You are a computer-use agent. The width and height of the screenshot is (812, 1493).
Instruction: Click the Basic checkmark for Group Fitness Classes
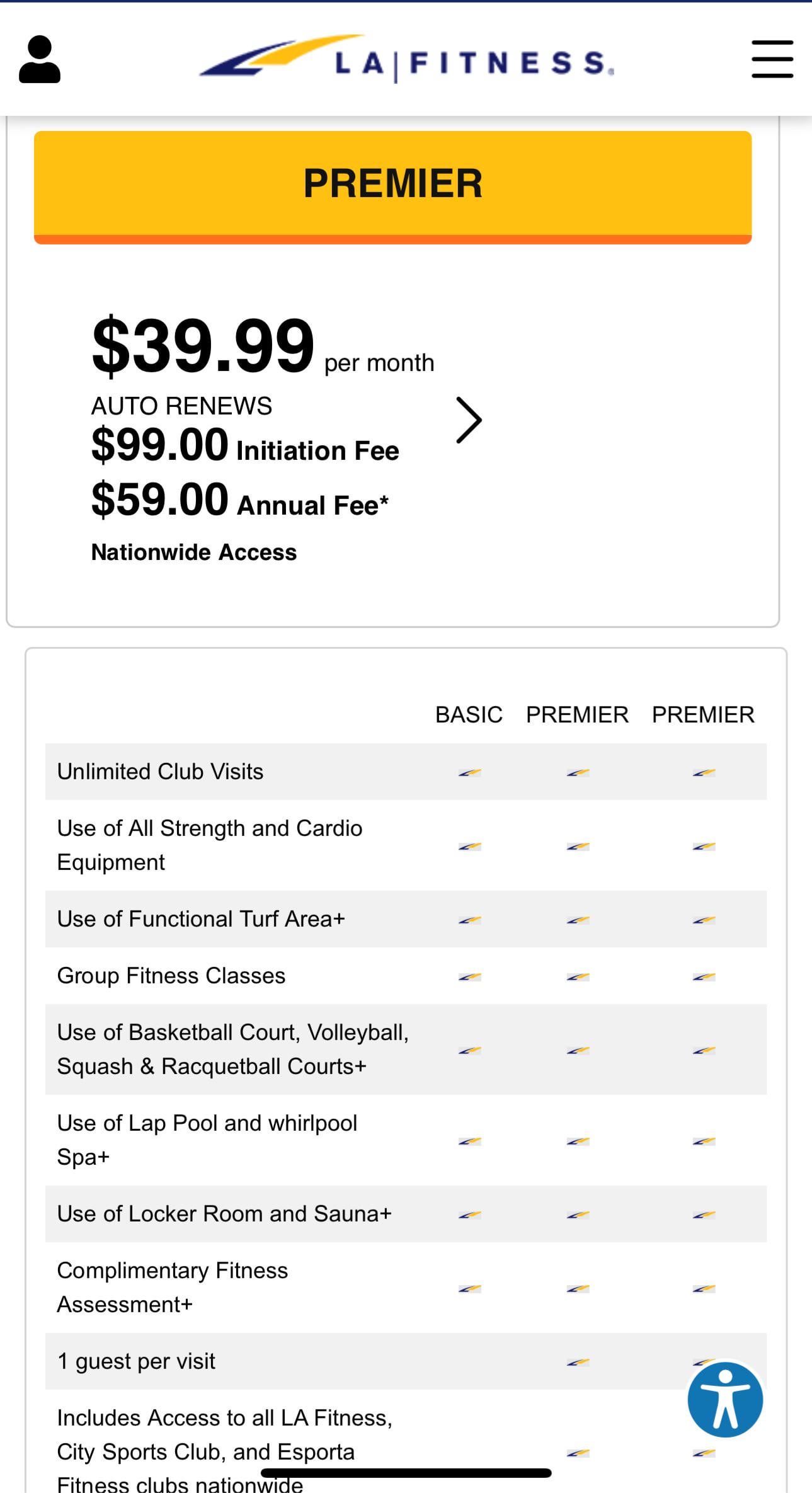click(469, 975)
